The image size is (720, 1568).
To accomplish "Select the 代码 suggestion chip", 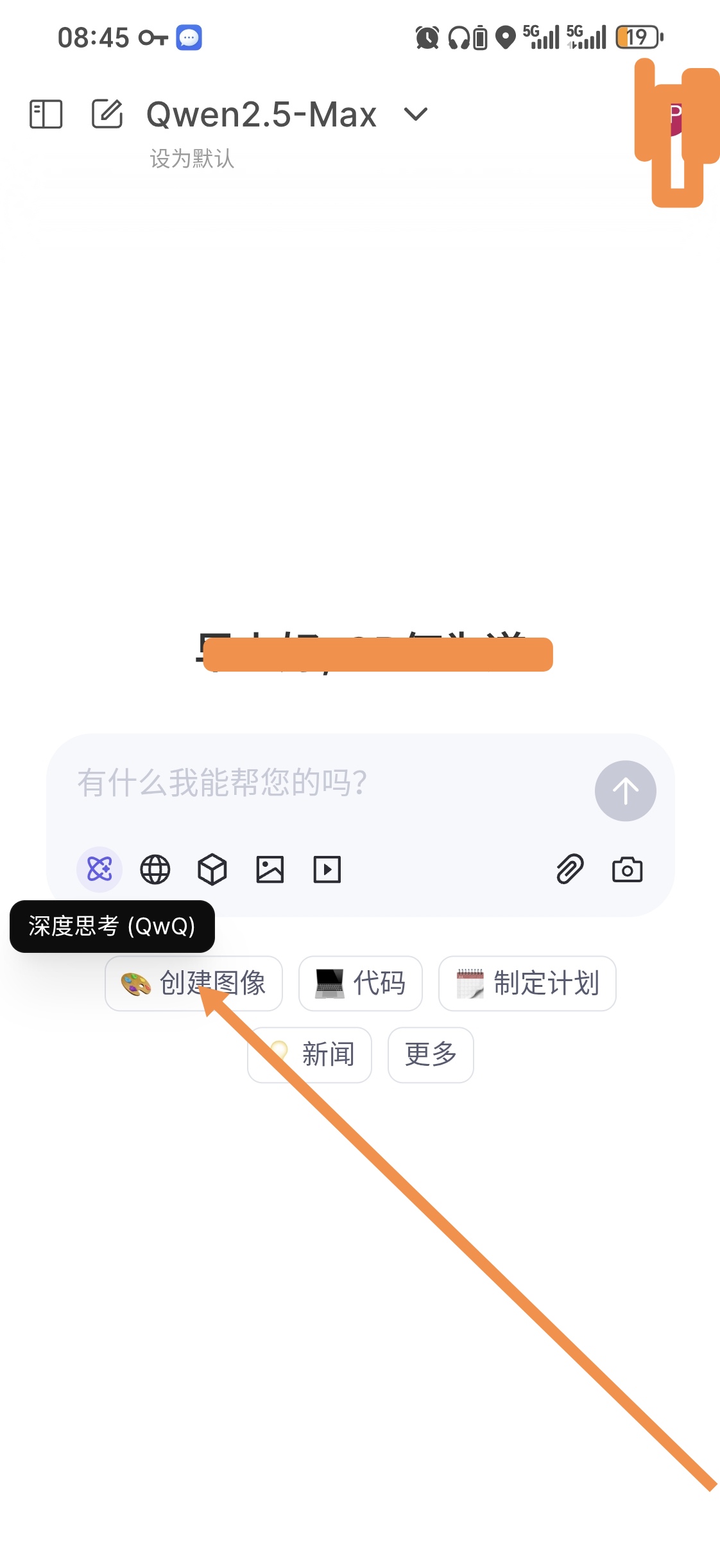I will 361,983.
